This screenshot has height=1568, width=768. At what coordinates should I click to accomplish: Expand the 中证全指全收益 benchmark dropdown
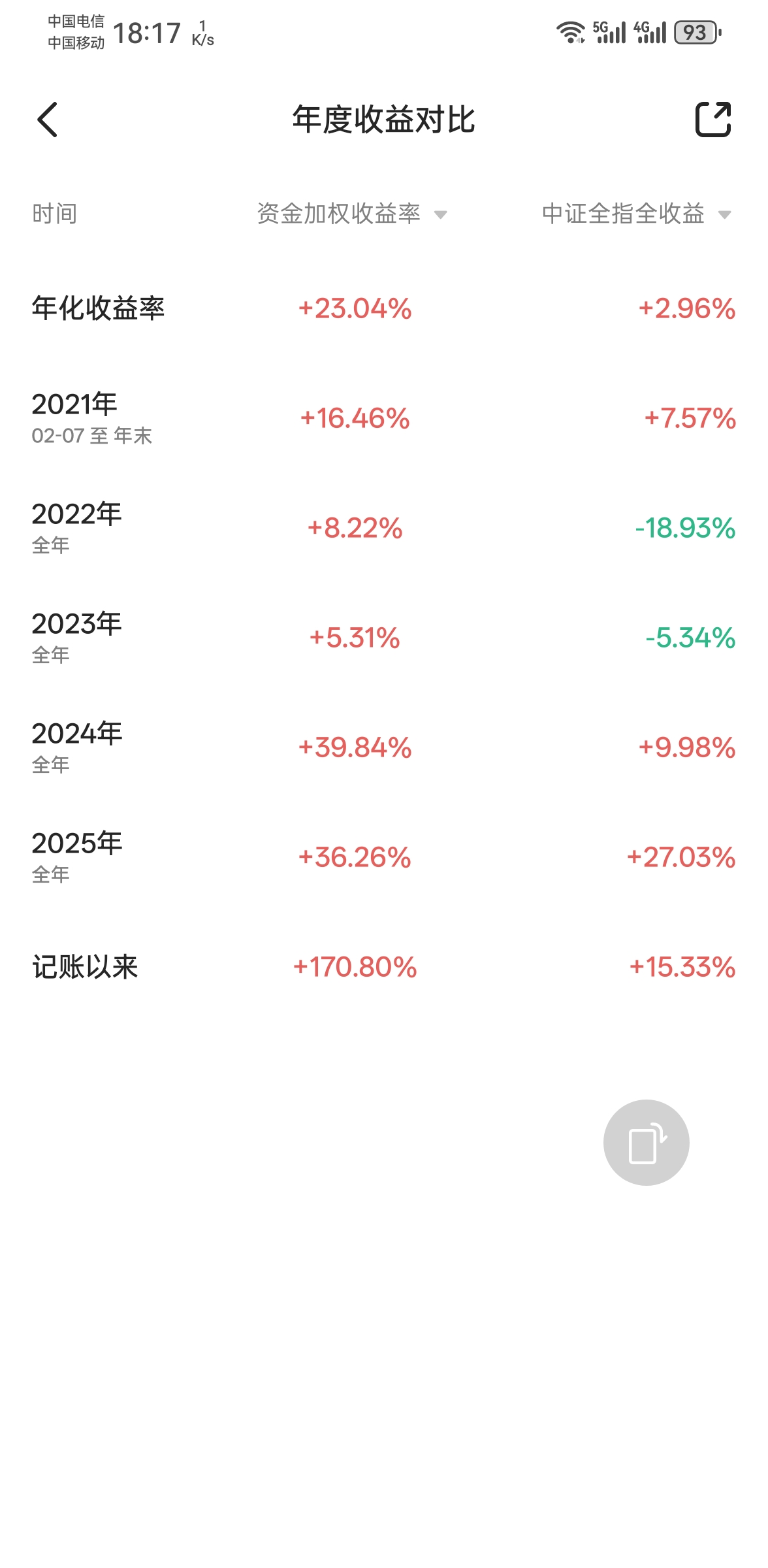(x=636, y=214)
